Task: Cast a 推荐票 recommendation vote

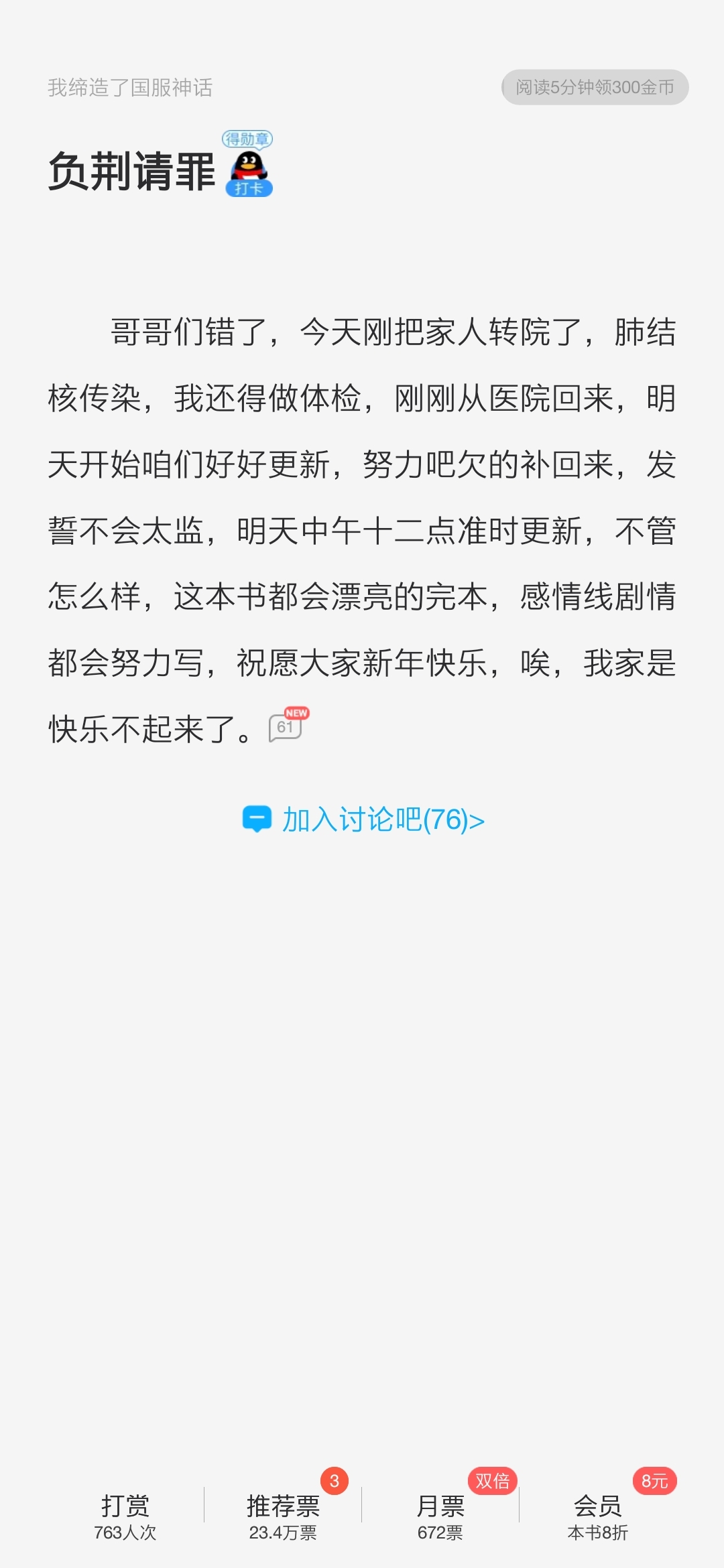Action: (x=283, y=1516)
